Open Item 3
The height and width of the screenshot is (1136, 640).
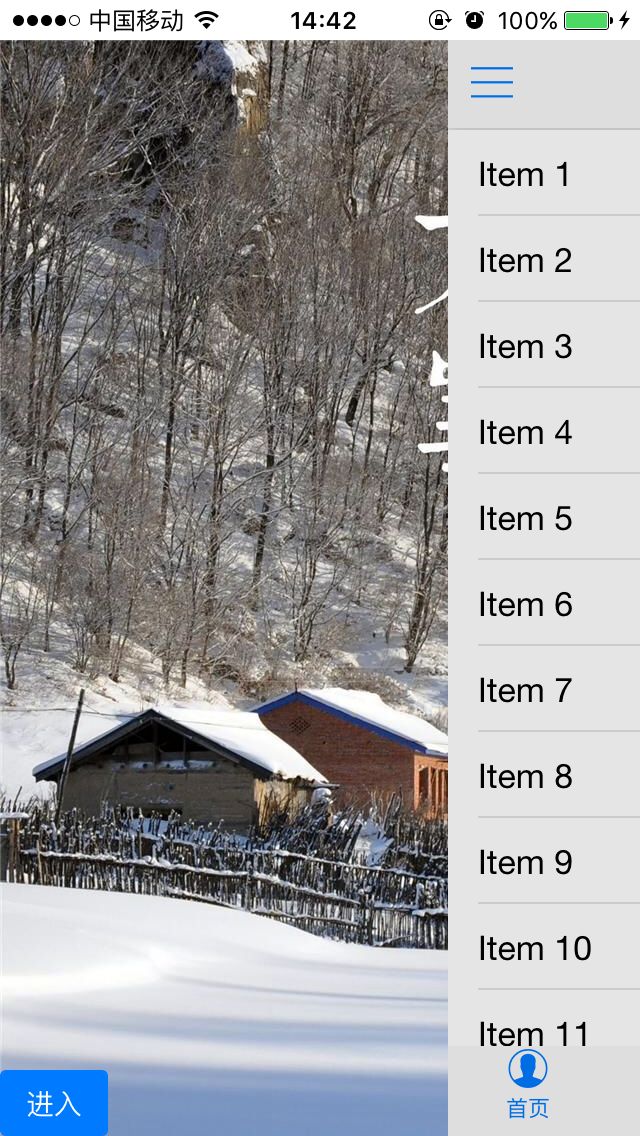pos(544,345)
